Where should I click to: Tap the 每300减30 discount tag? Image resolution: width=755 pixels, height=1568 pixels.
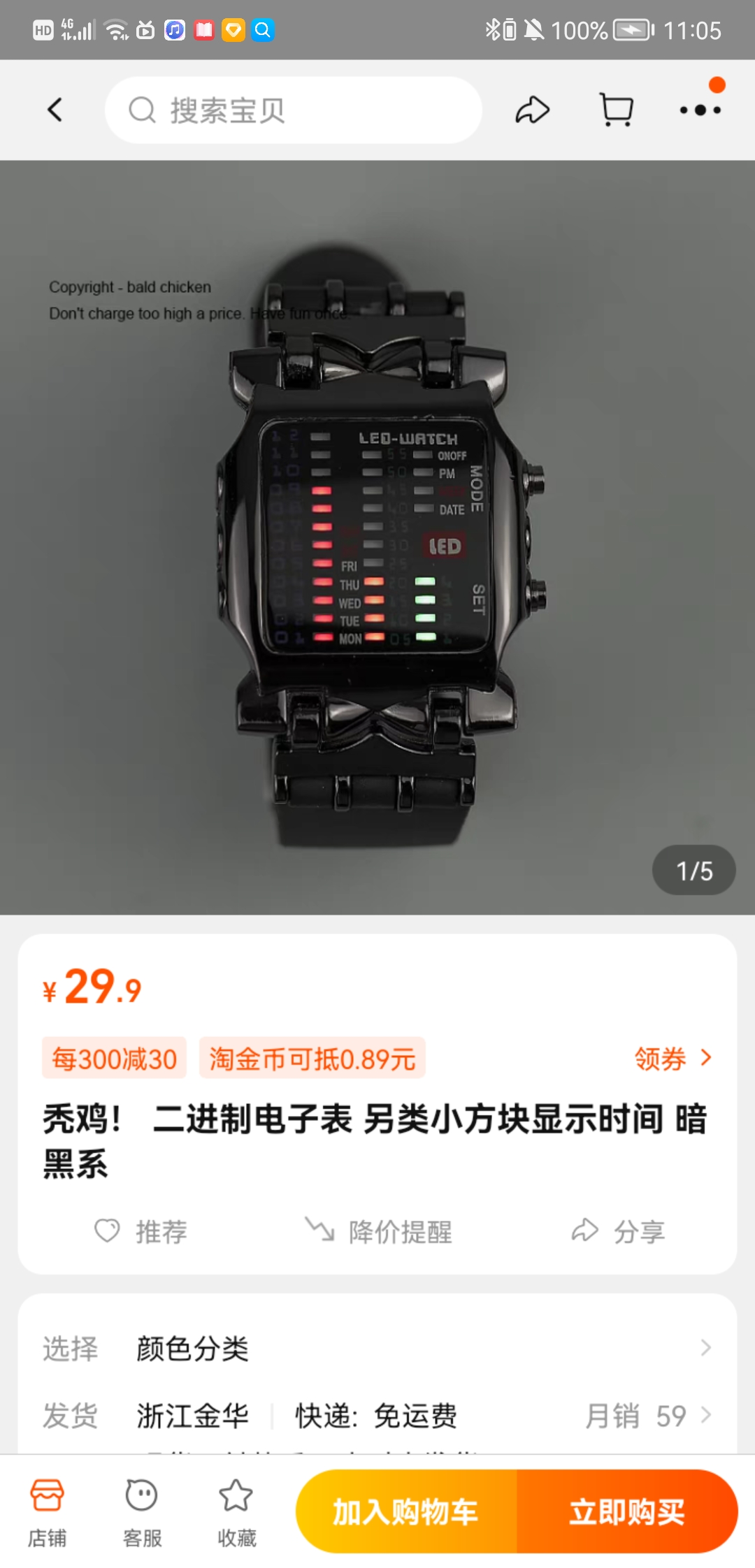point(115,1059)
